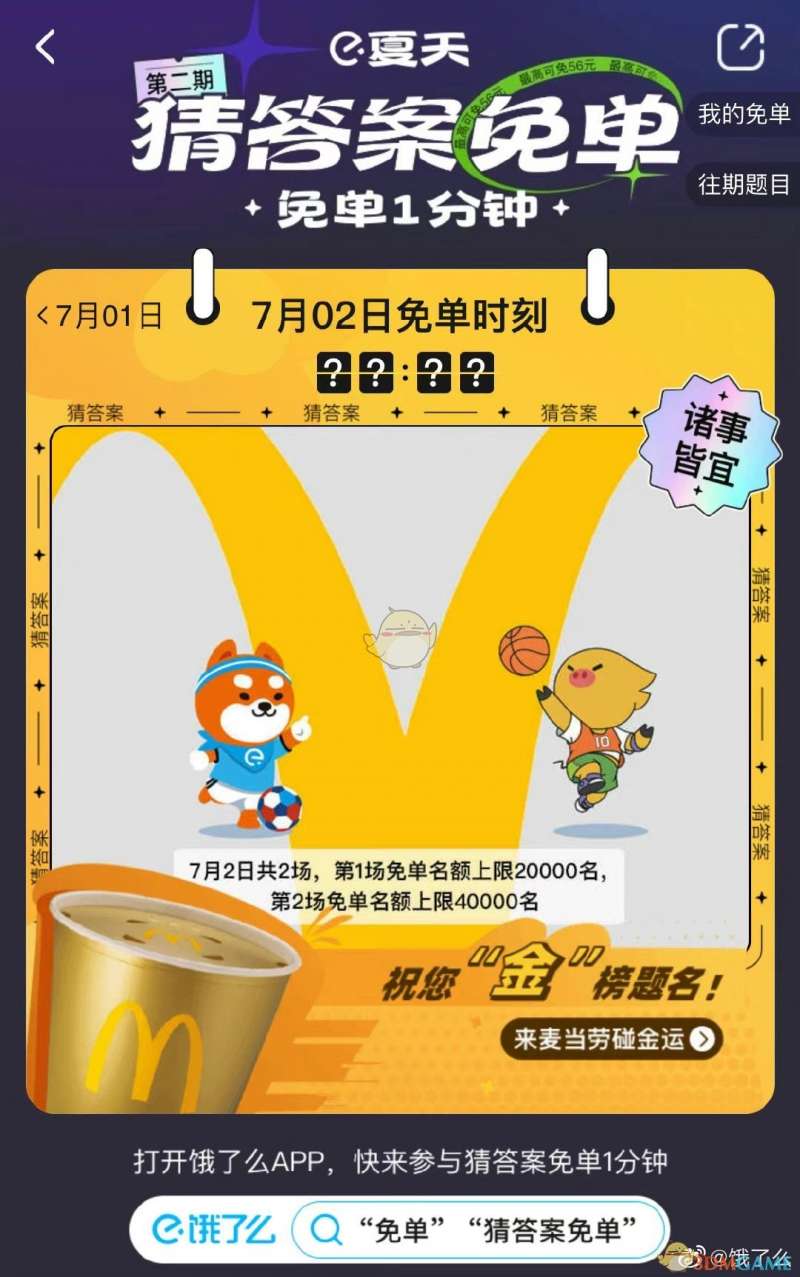Switch to the previous day 7月01日

tap(100, 316)
